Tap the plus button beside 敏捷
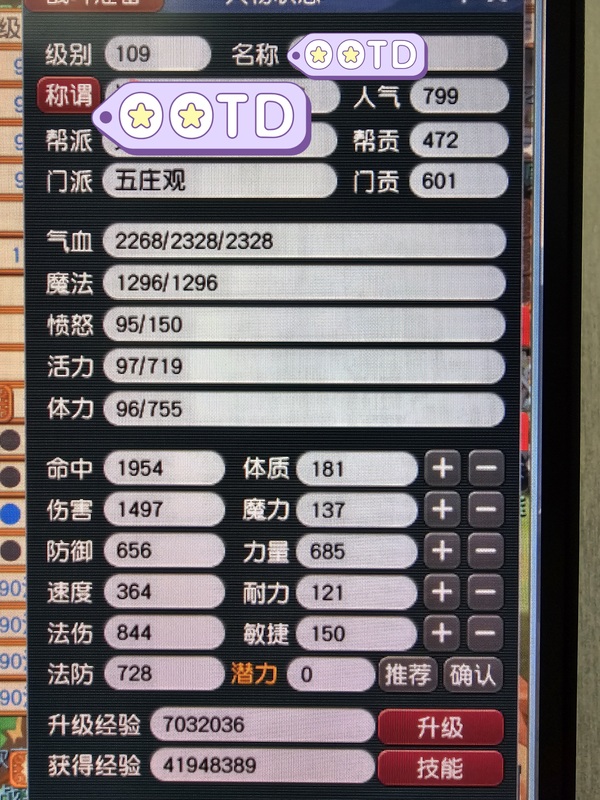Image resolution: width=600 pixels, height=800 pixels. (442, 633)
